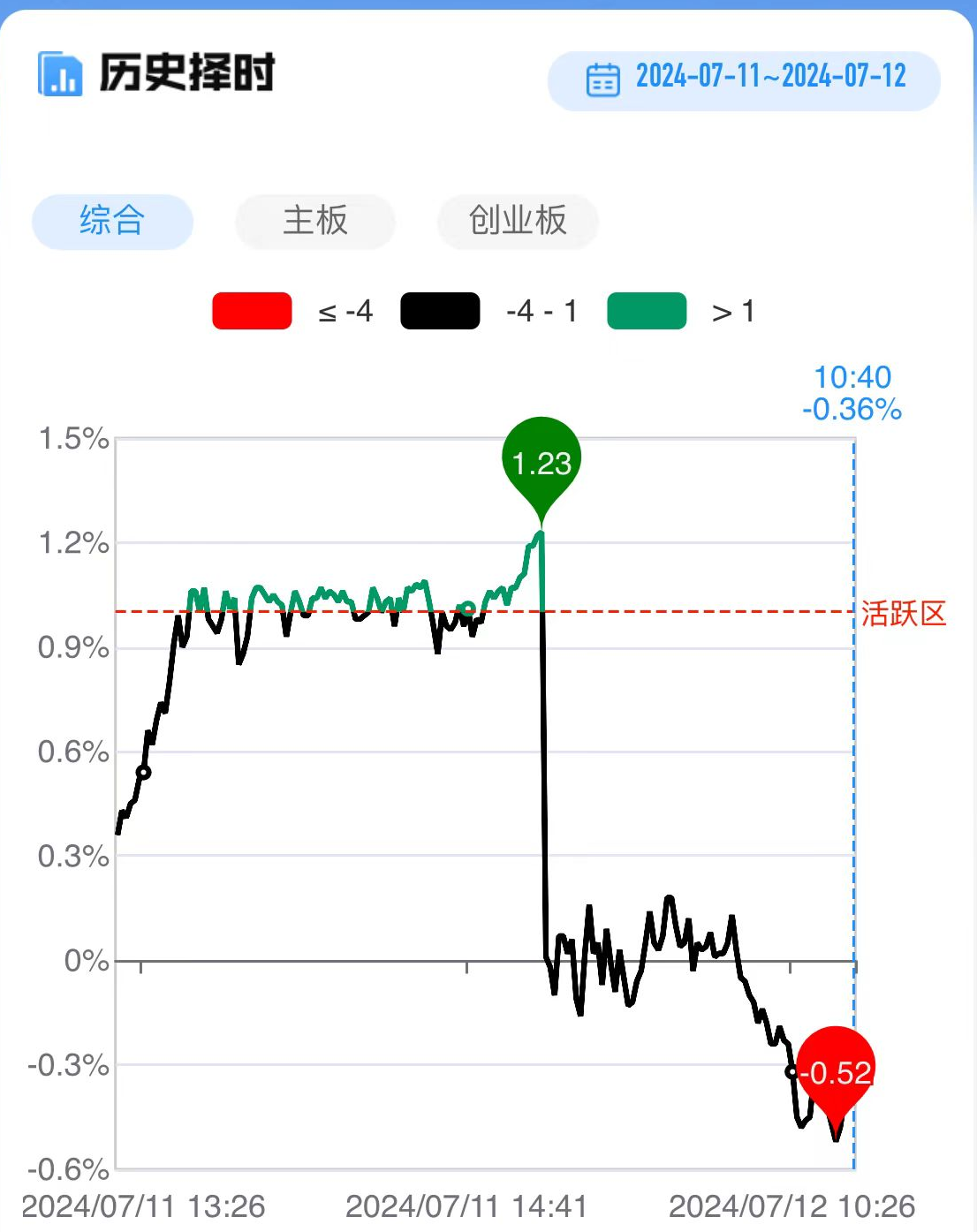The image size is (977, 1232).
Task: Switch to the 创业板 tab
Action: [518, 221]
